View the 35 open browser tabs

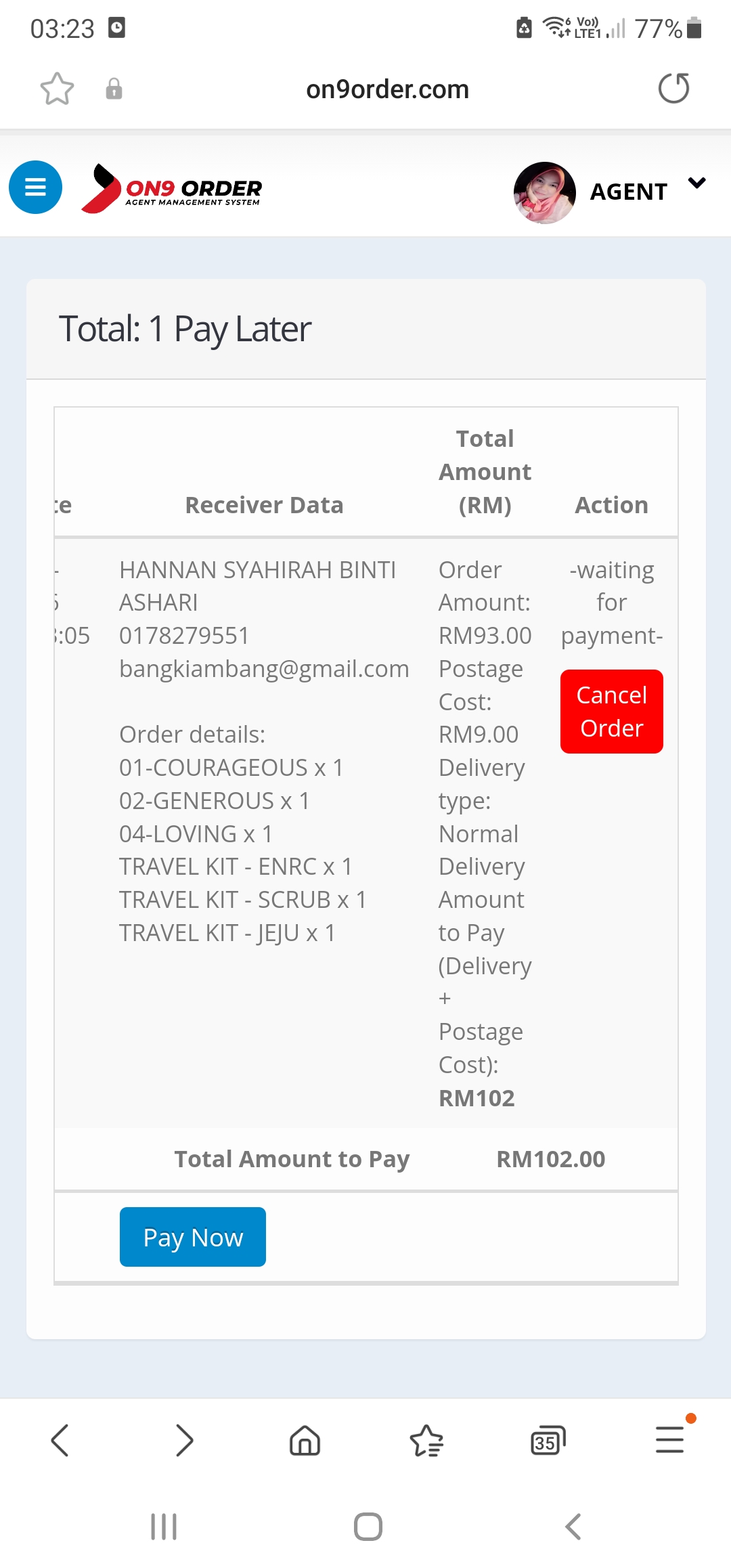click(548, 1440)
